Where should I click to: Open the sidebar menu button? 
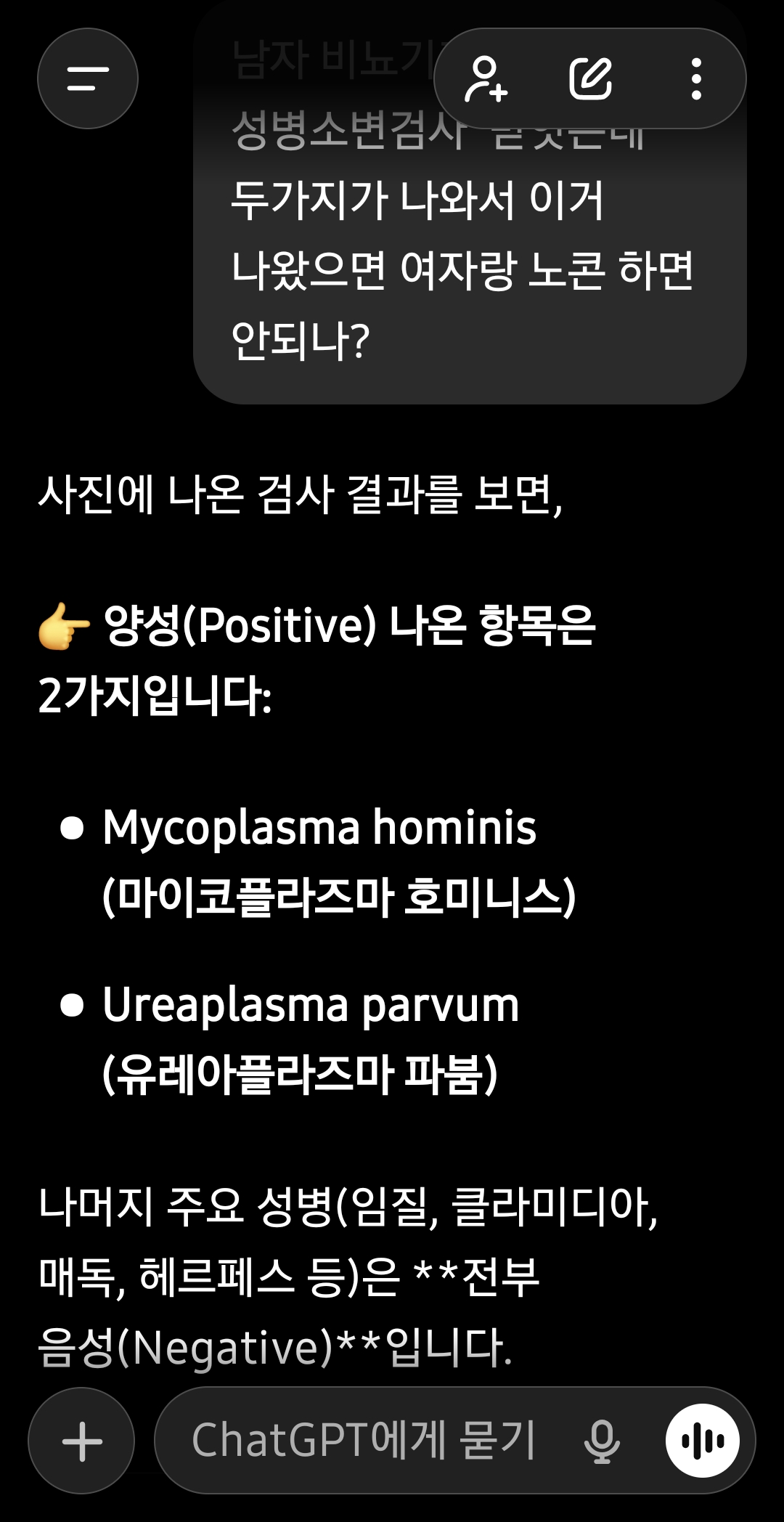tap(88, 78)
